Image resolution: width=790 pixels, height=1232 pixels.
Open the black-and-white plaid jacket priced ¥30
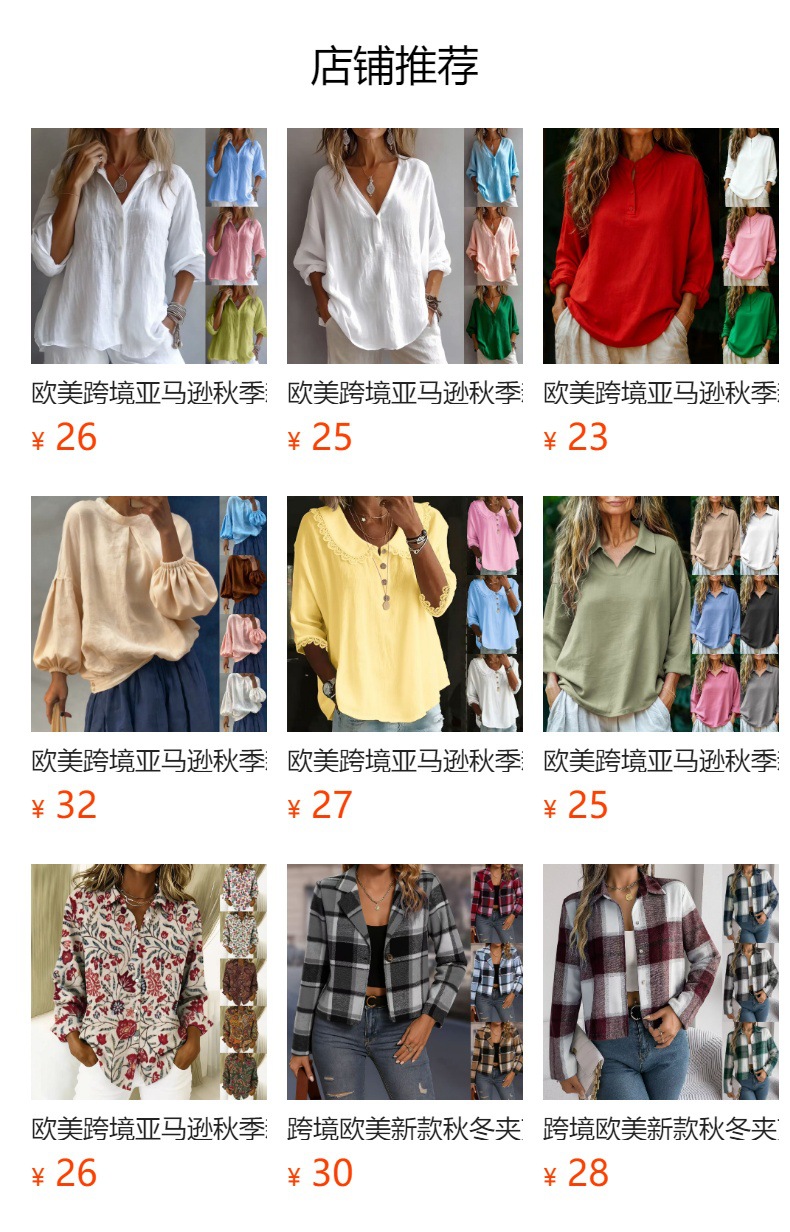pos(405,982)
